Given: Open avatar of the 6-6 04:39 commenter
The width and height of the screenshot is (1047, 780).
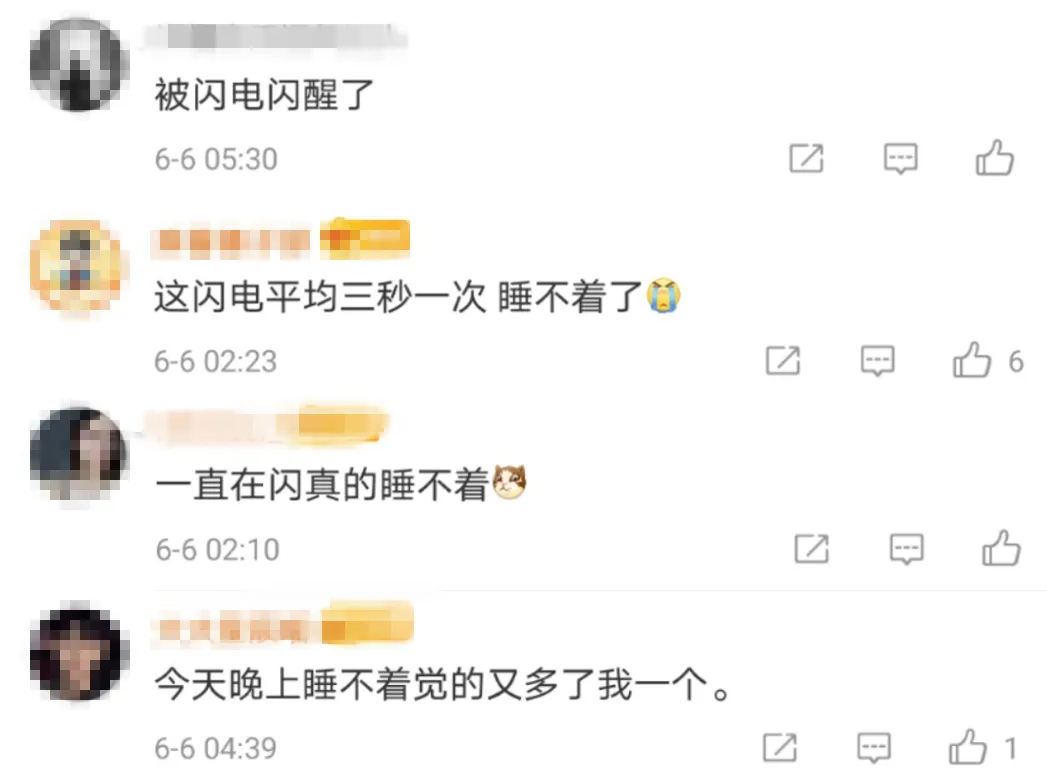Looking at the screenshot, I should 79,653.
